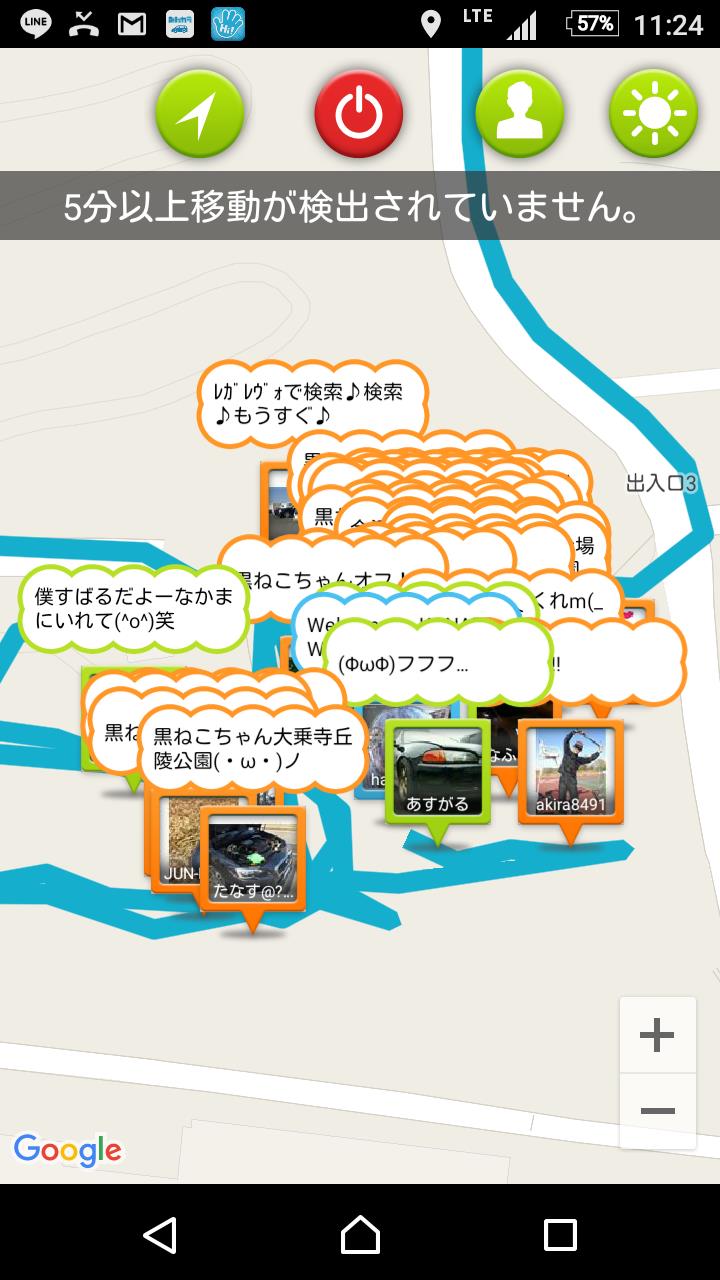The height and width of the screenshot is (1280, 720).
Task: Tap the 黒ねこちゃん大乗寺丘陵公園 speech bubble
Action: (252, 749)
